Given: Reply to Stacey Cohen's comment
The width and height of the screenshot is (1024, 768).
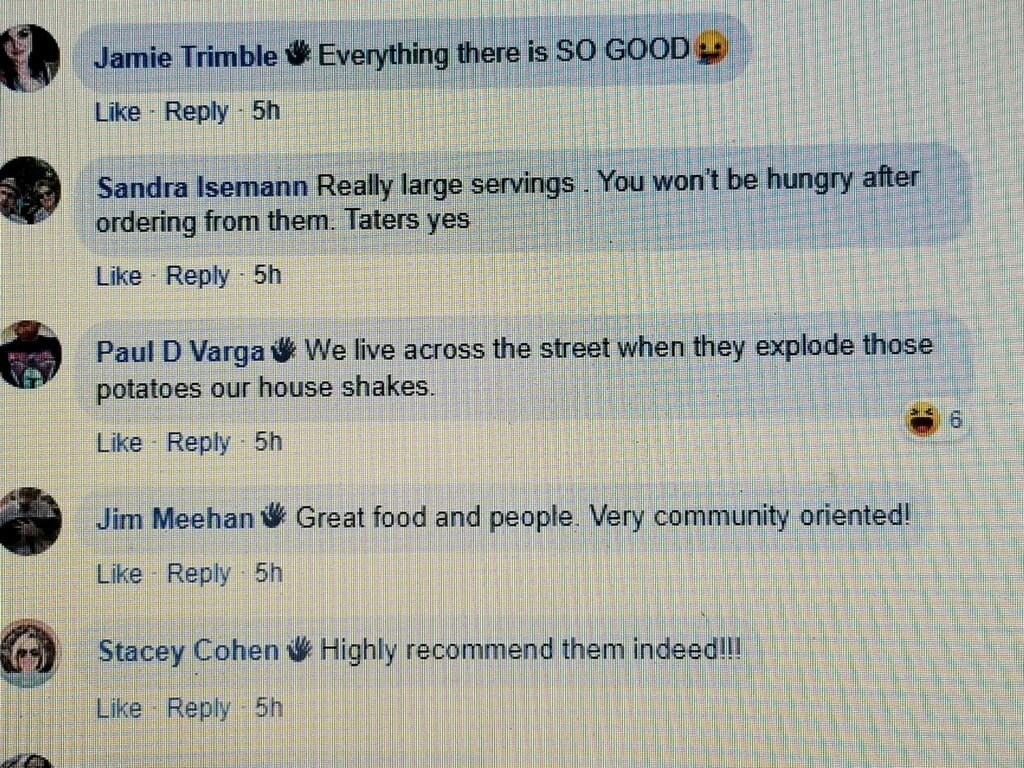Looking at the screenshot, I should pyautogui.click(x=198, y=709).
